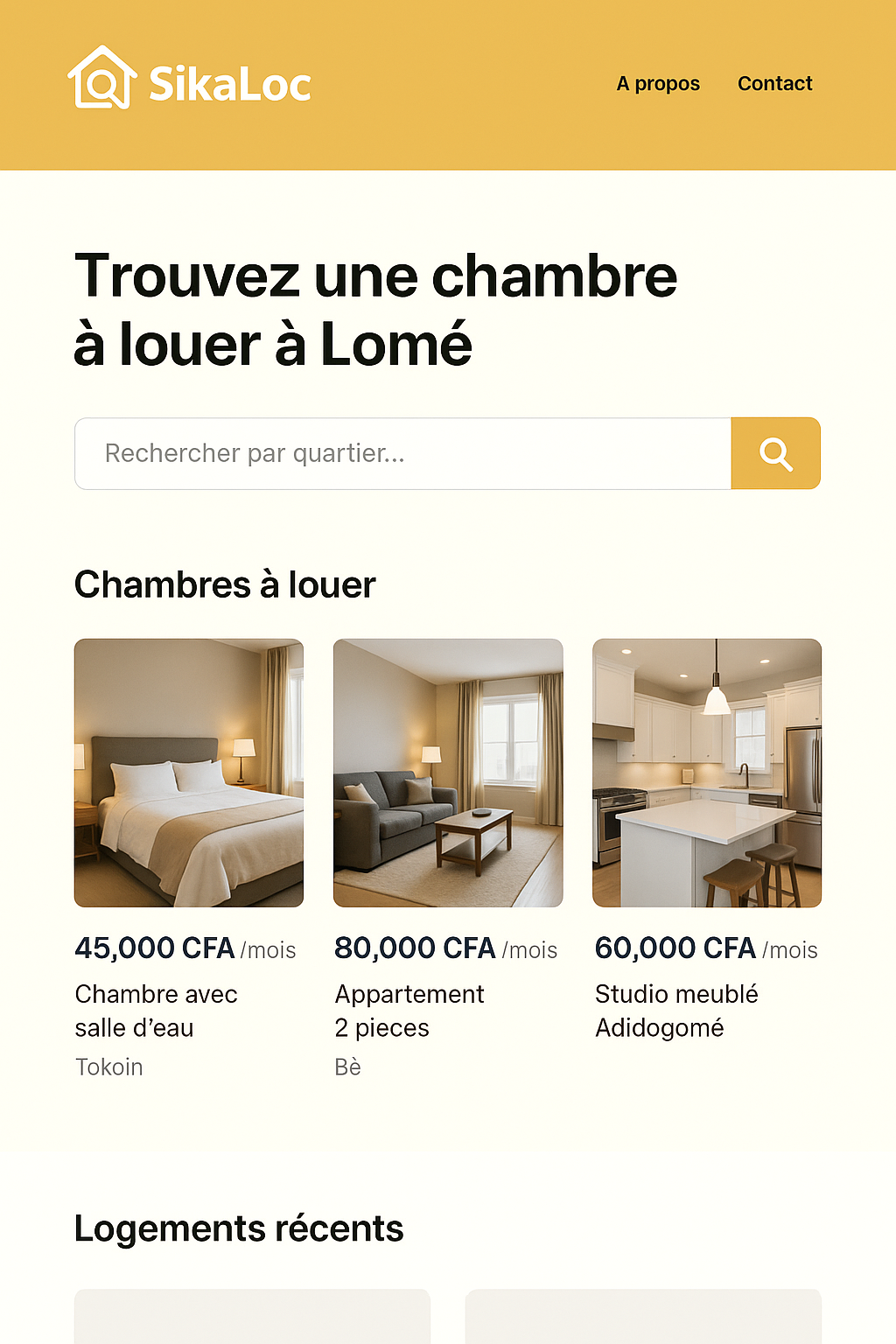Click the living room photo thumbnail

coord(447,771)
